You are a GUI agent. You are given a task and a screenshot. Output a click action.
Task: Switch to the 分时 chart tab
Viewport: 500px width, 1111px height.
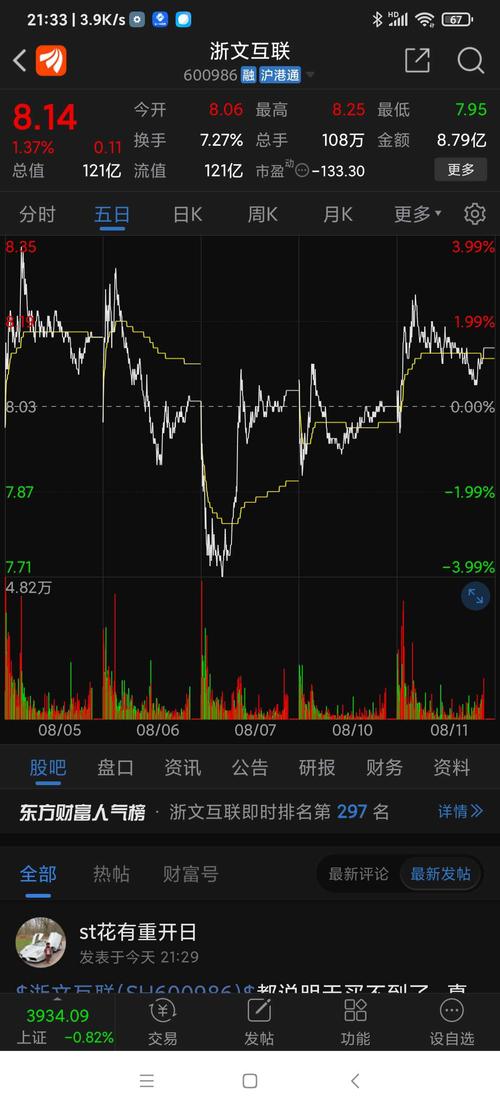click(x=37, y=215)
